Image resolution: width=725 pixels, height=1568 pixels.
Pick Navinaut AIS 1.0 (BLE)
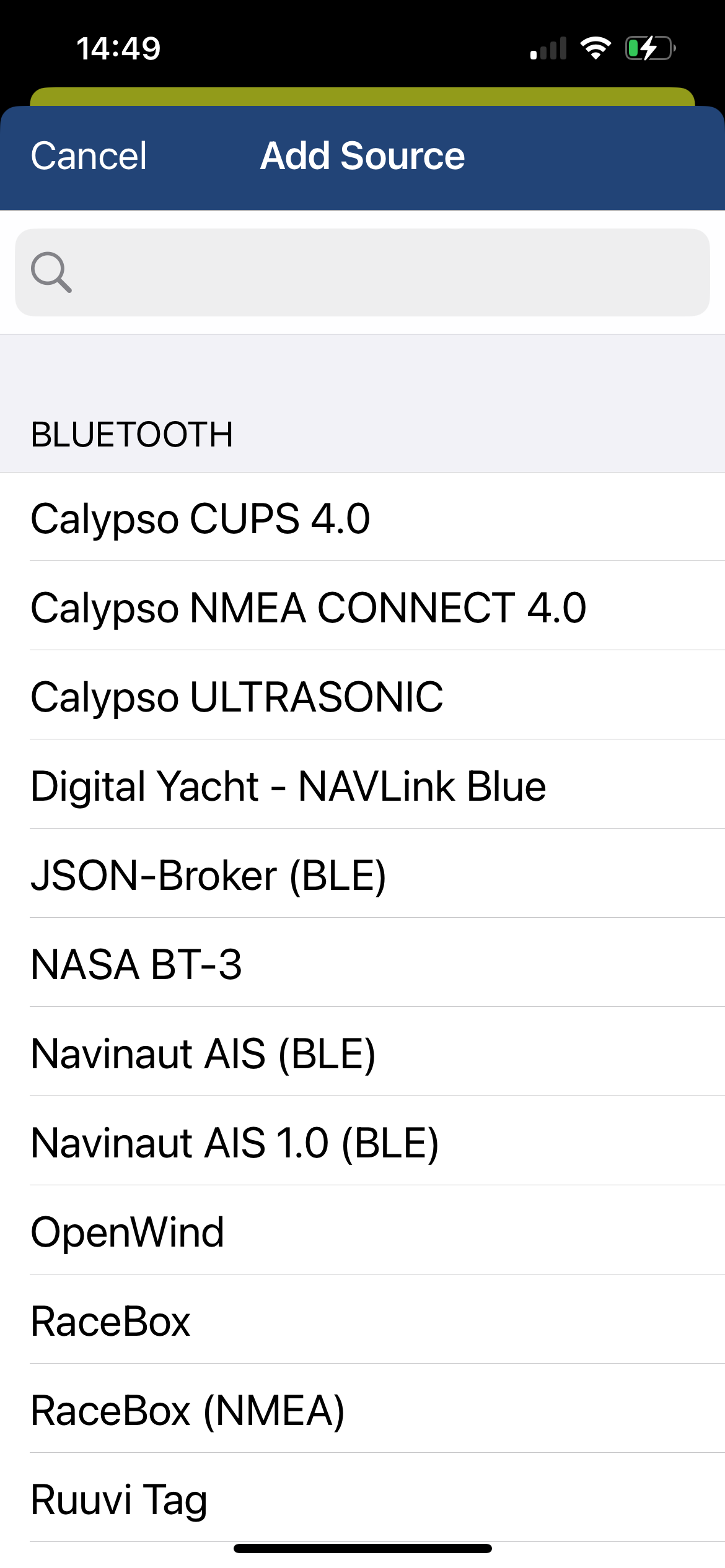coord(362,1141)
